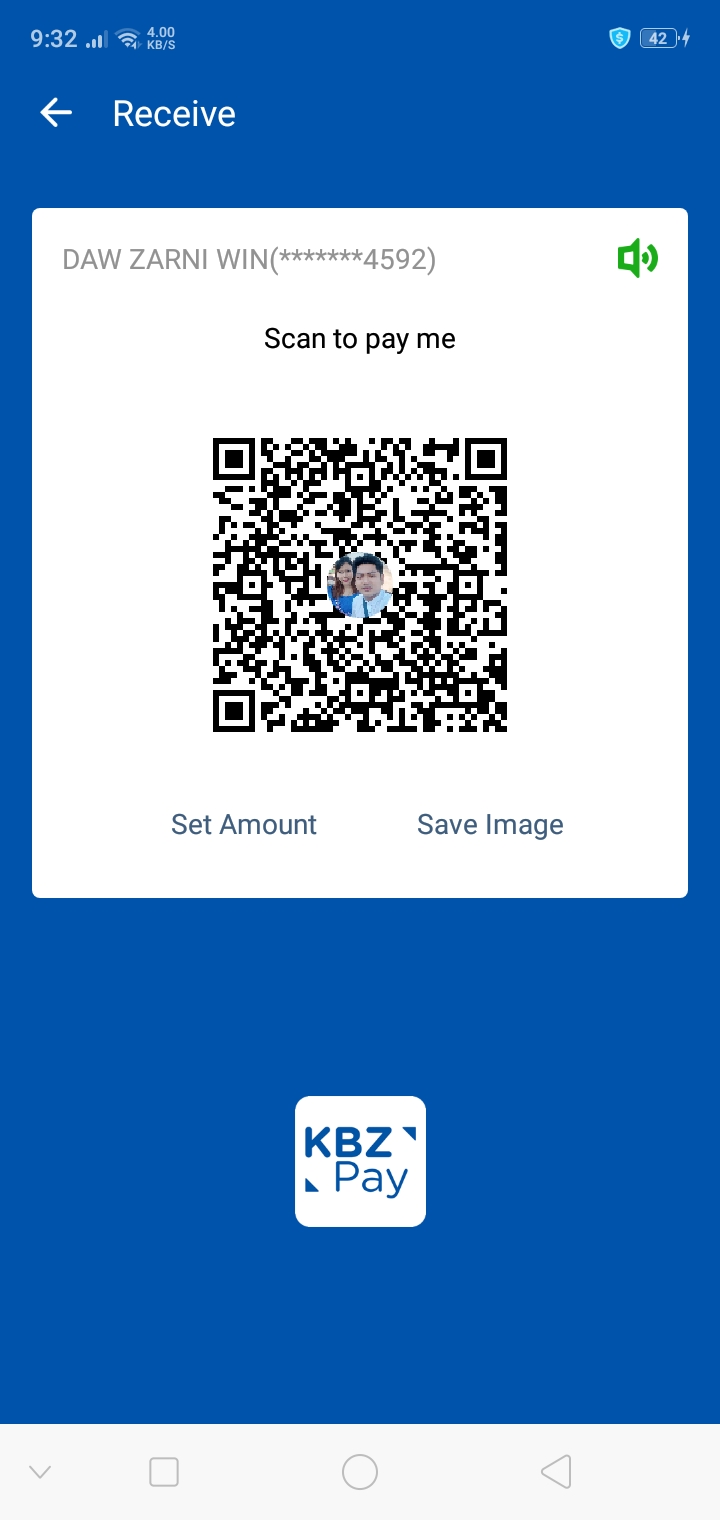This screenshot has height=1520, width=720.
Task: Go back from the Receive screen
Action: [x=56, y=113]
